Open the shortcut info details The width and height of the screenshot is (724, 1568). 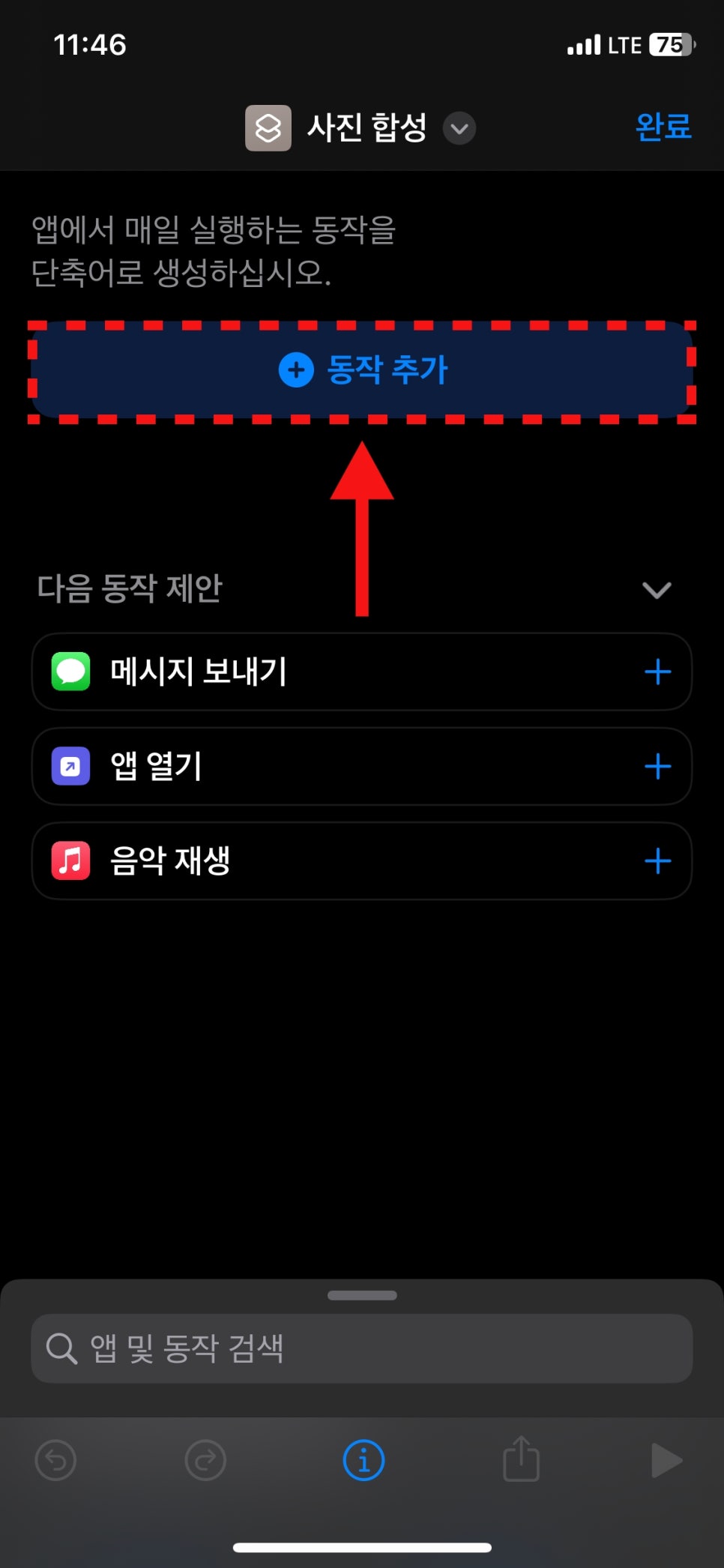(363, 1460)
